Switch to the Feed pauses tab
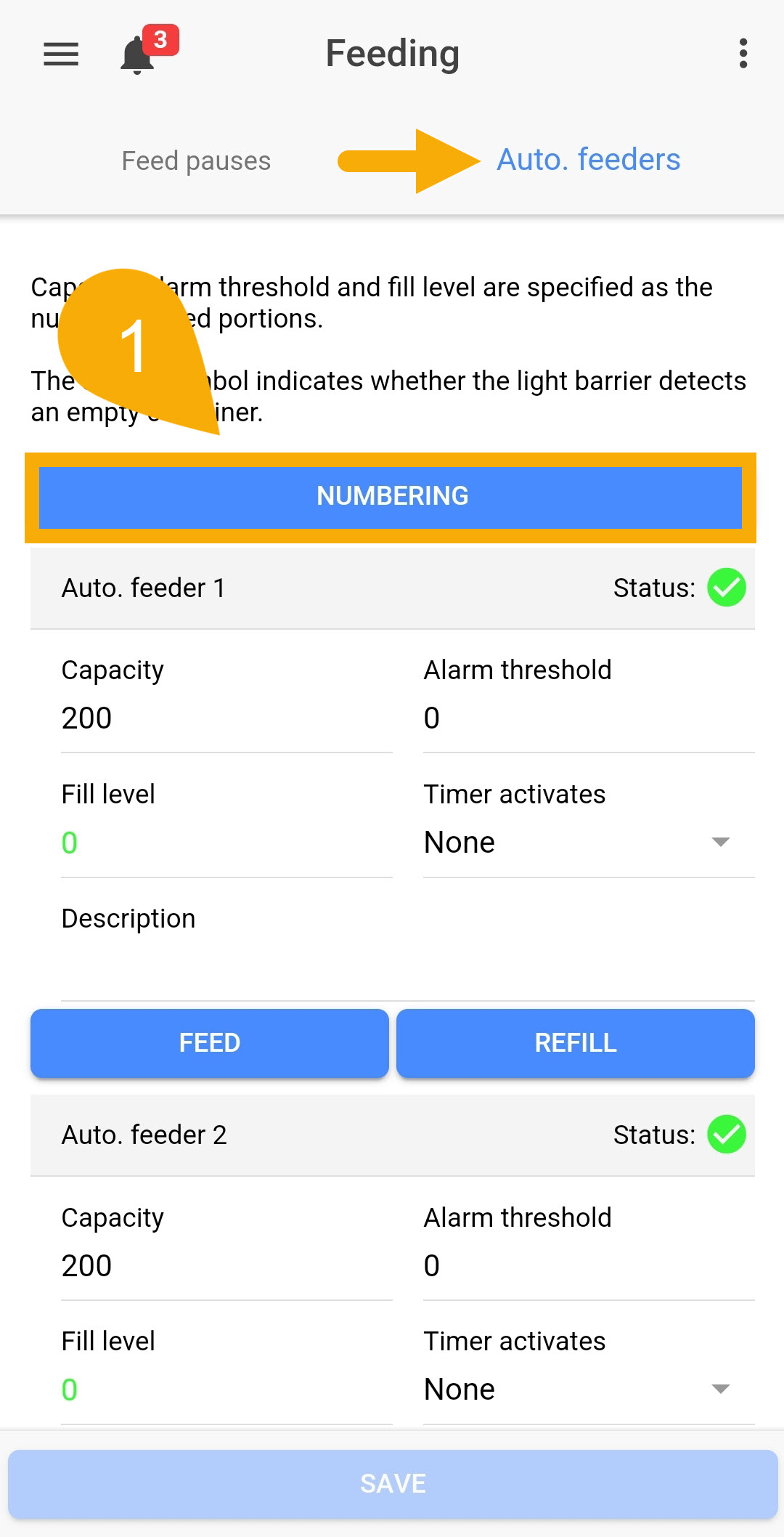 [196, 161]
